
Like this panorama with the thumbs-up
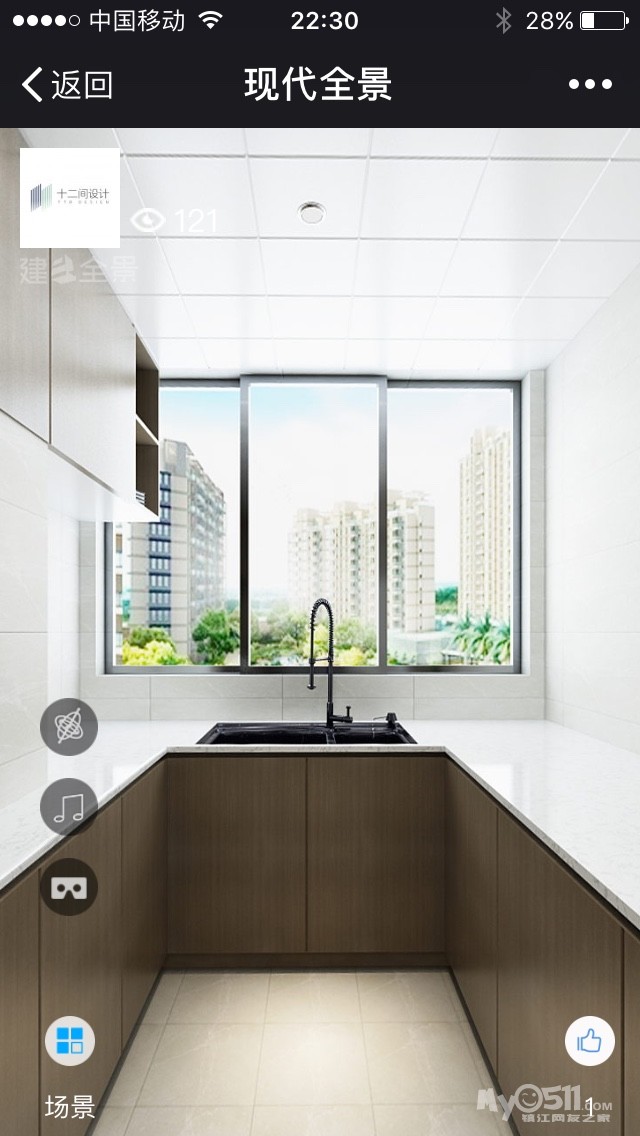click(x=590, y=1041)
